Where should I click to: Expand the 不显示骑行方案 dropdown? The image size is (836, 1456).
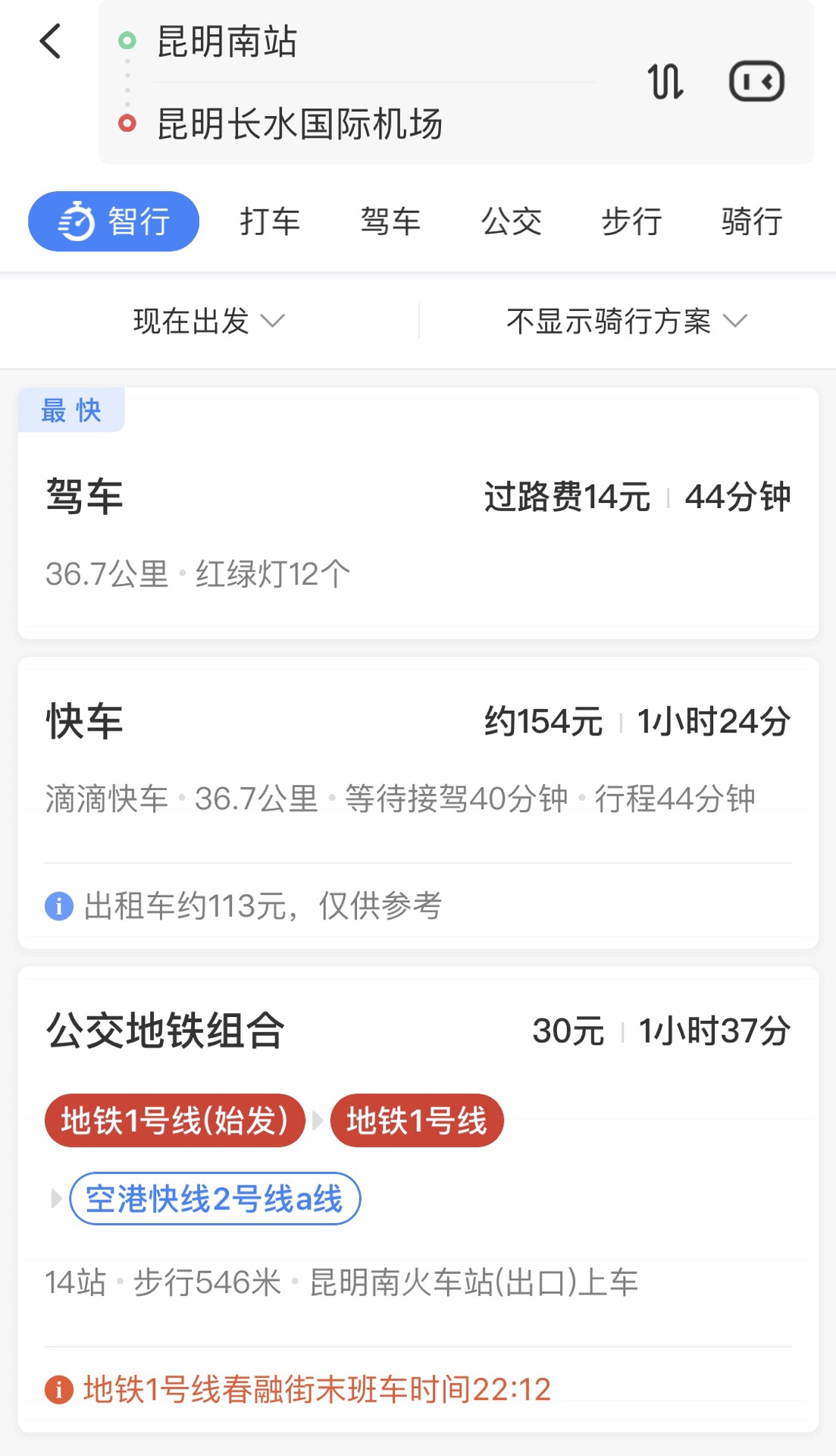pos(627,321)
